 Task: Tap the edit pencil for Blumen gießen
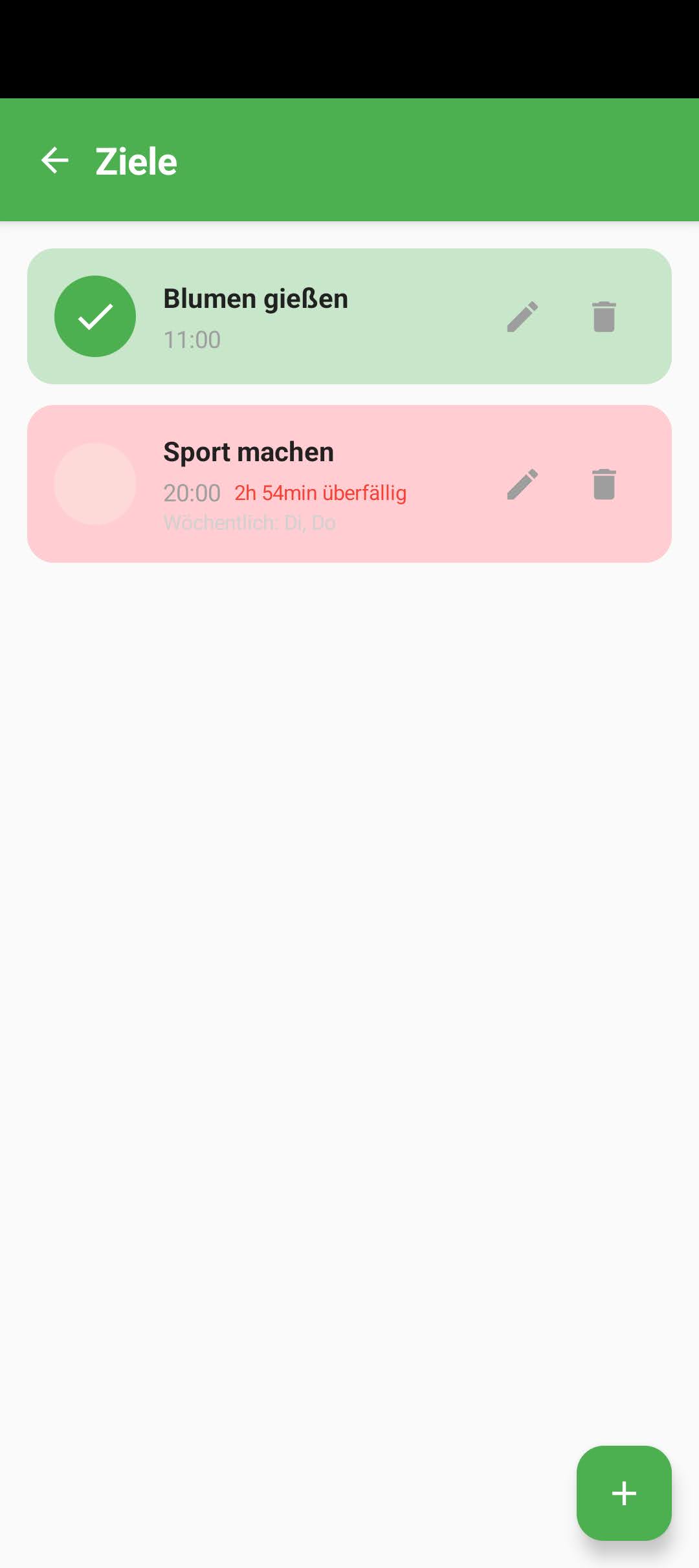[524, 316]
